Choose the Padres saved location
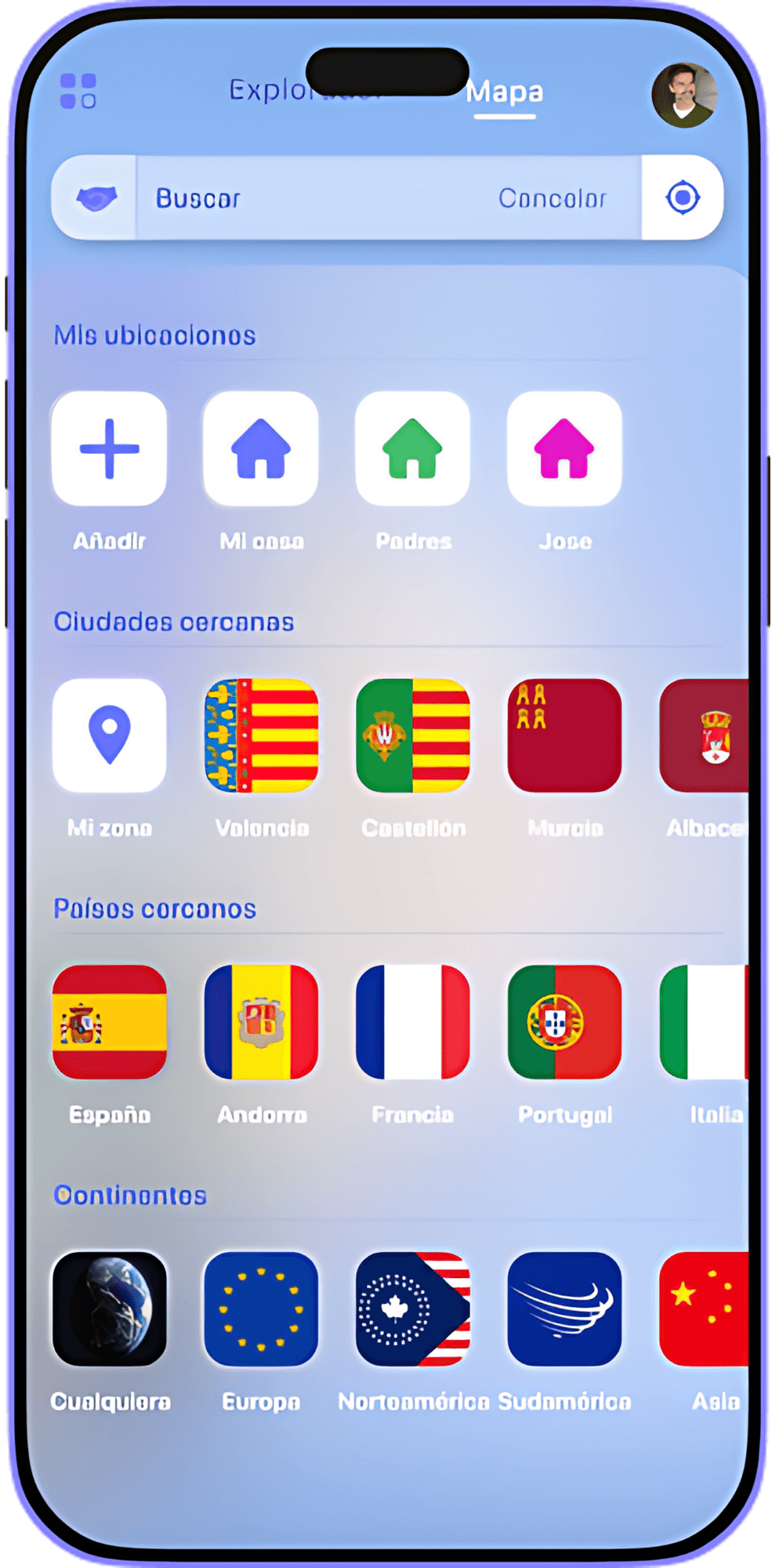This screenshot has height=1568, width=779. tap(413, 449)
